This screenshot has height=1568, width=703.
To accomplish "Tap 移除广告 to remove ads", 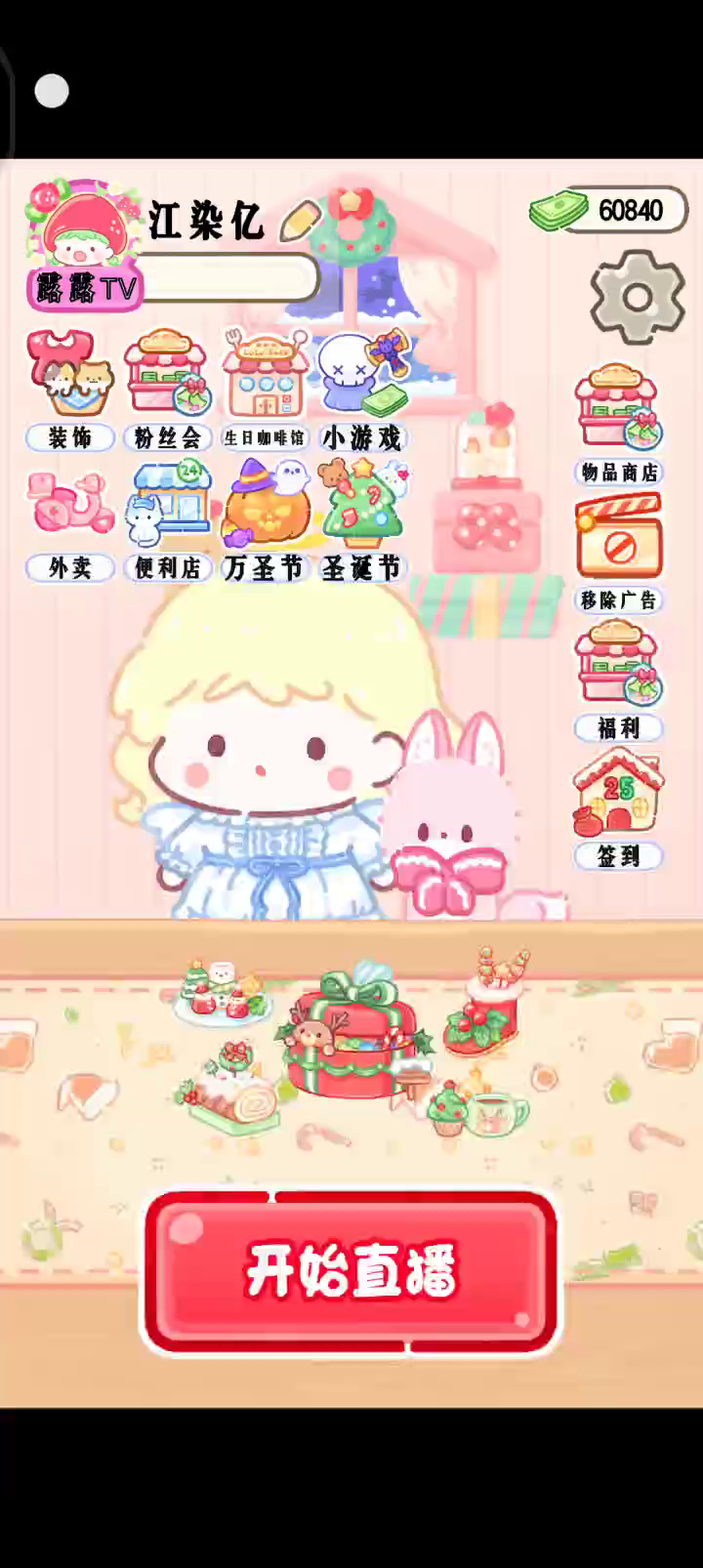I will (618, 552).
